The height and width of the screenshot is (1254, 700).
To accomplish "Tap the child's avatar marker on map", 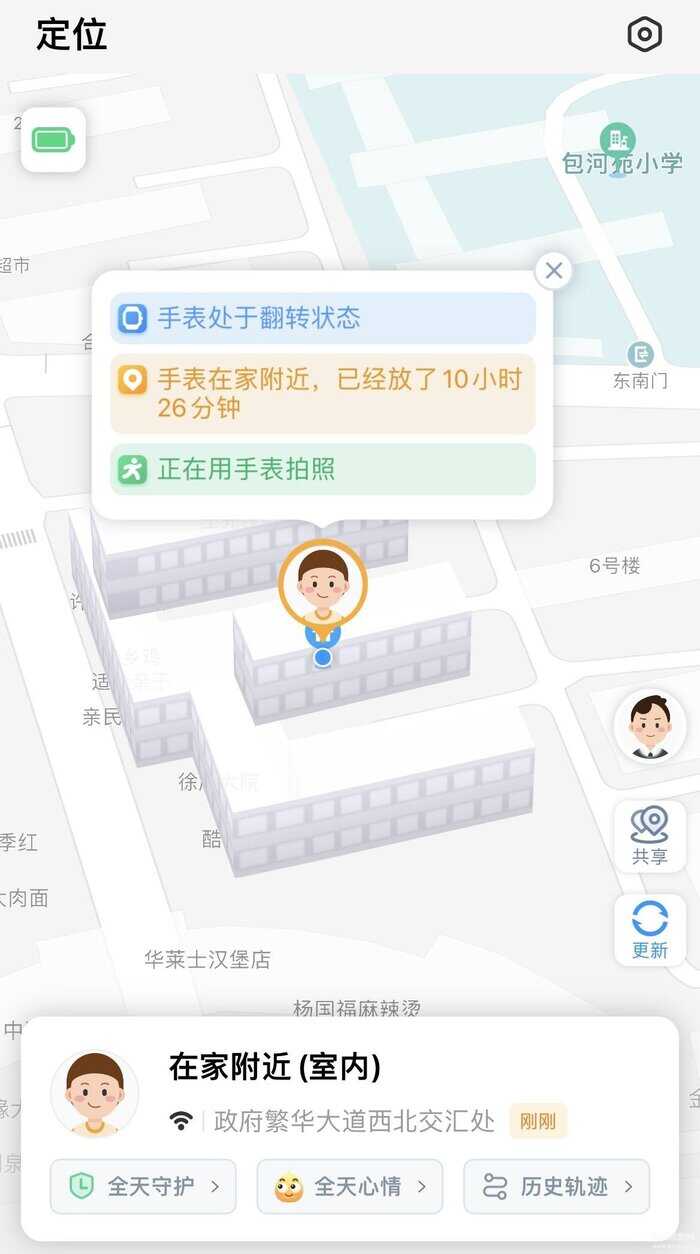I will pyautogui.click(x=322, y=586).
